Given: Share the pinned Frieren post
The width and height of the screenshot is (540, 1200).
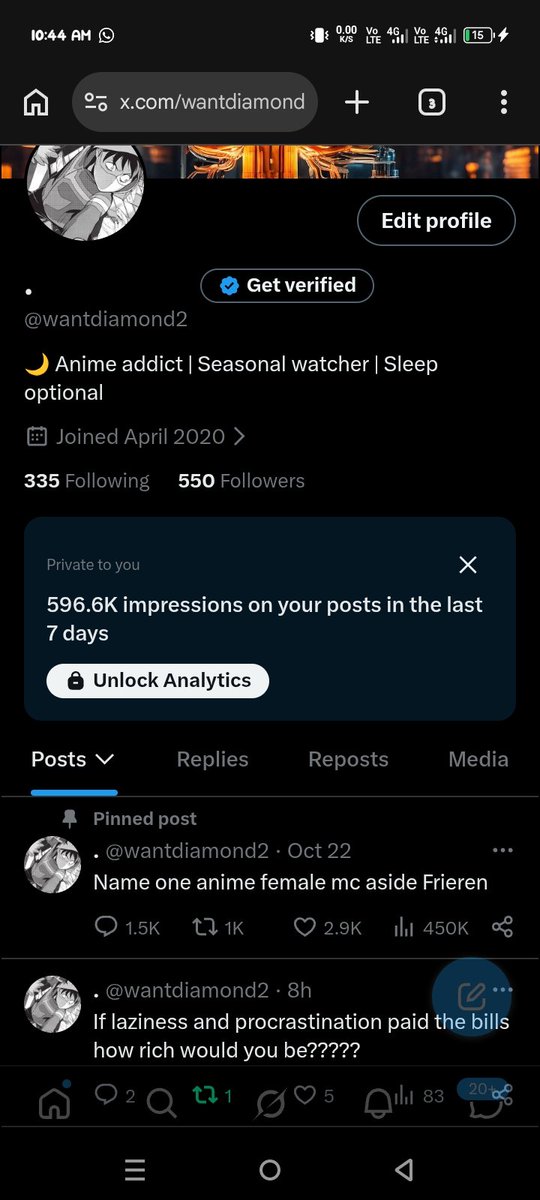Looking at the screenshot, I should click(503, 928).
